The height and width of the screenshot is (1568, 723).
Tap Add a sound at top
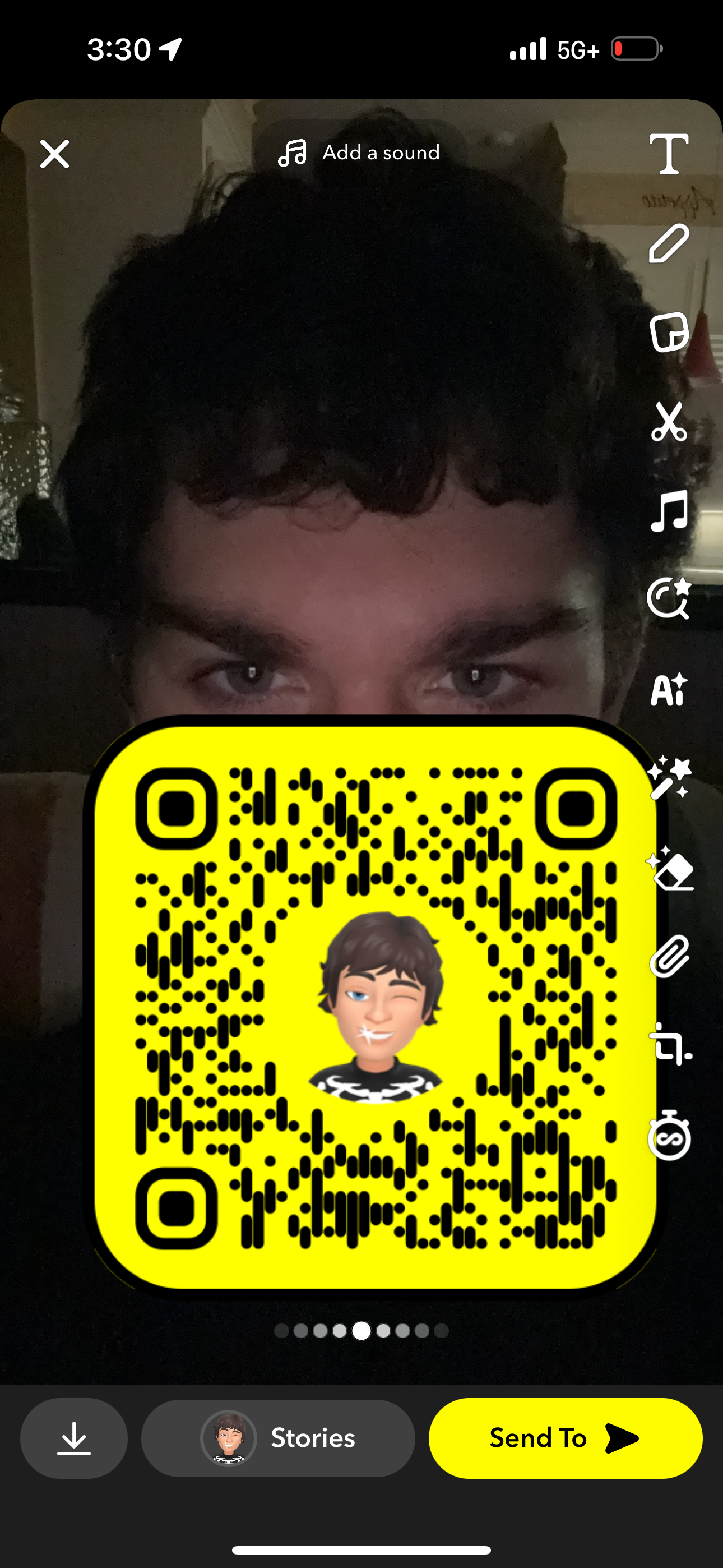click(x=360, y=152)
